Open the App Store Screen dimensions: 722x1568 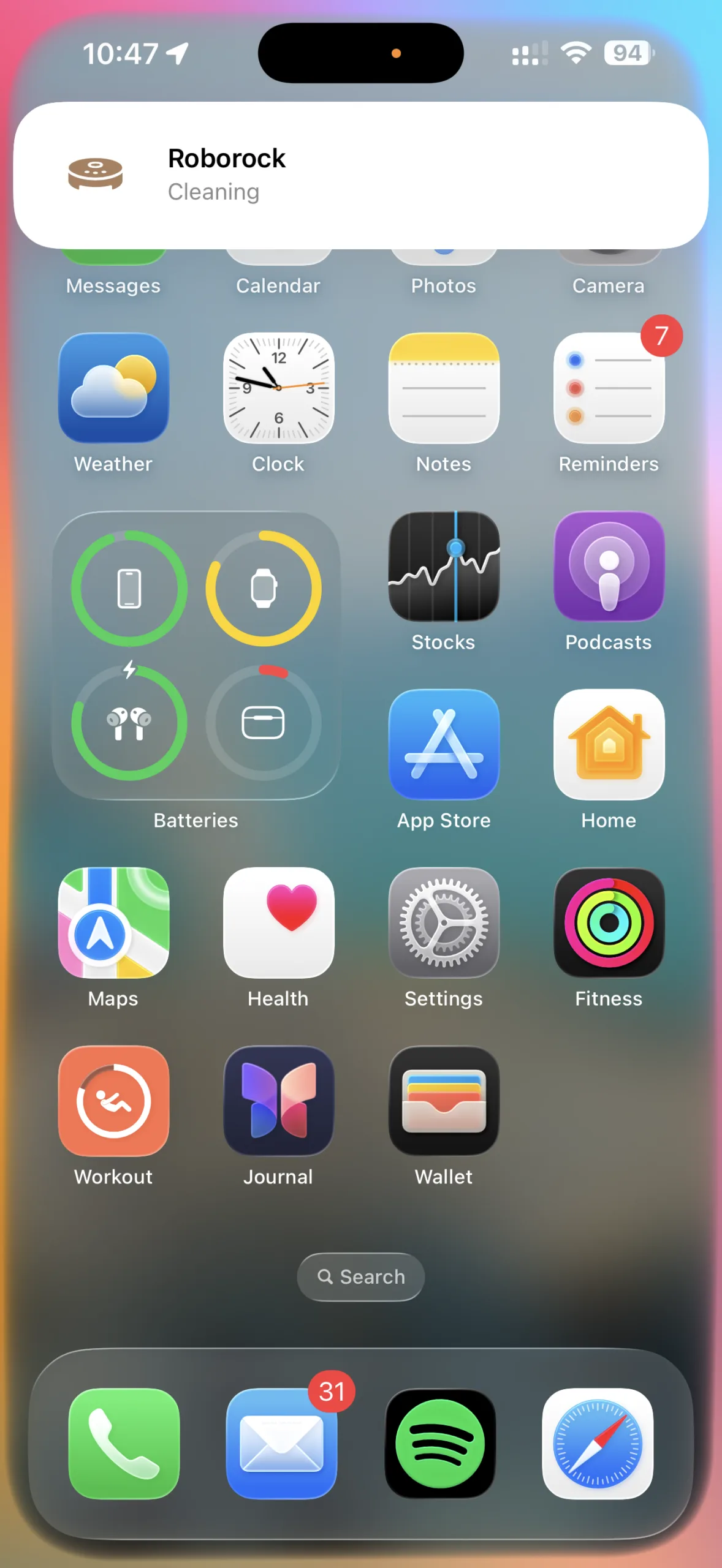tap(444, 745)
